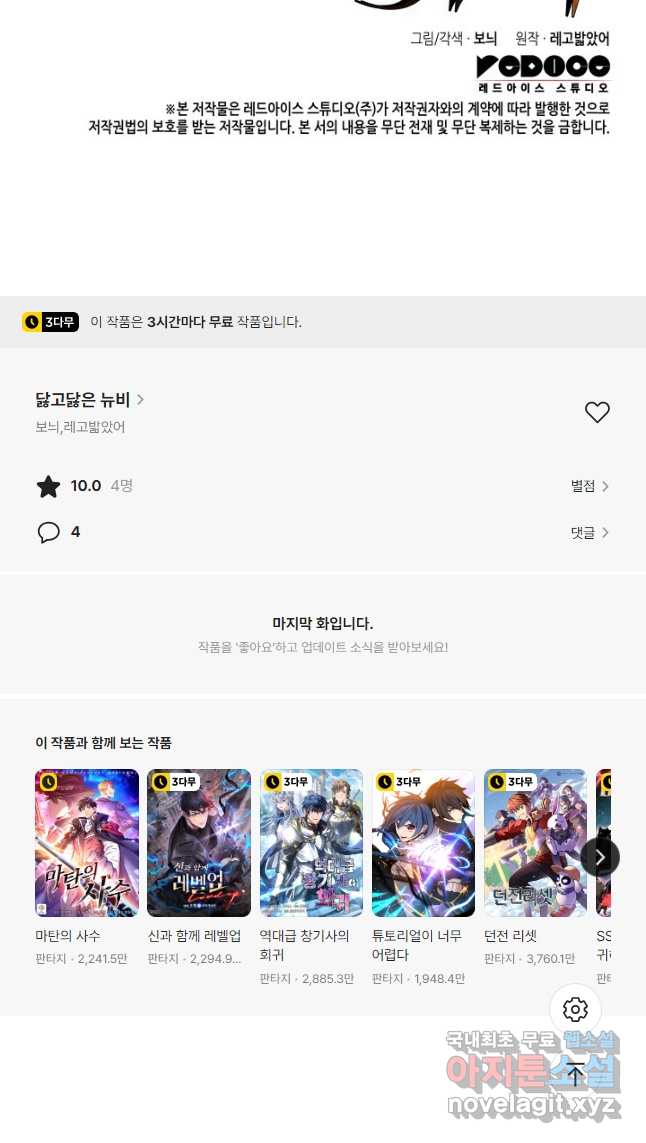Show next recommended works with the arrow

[x=600, y=857]
